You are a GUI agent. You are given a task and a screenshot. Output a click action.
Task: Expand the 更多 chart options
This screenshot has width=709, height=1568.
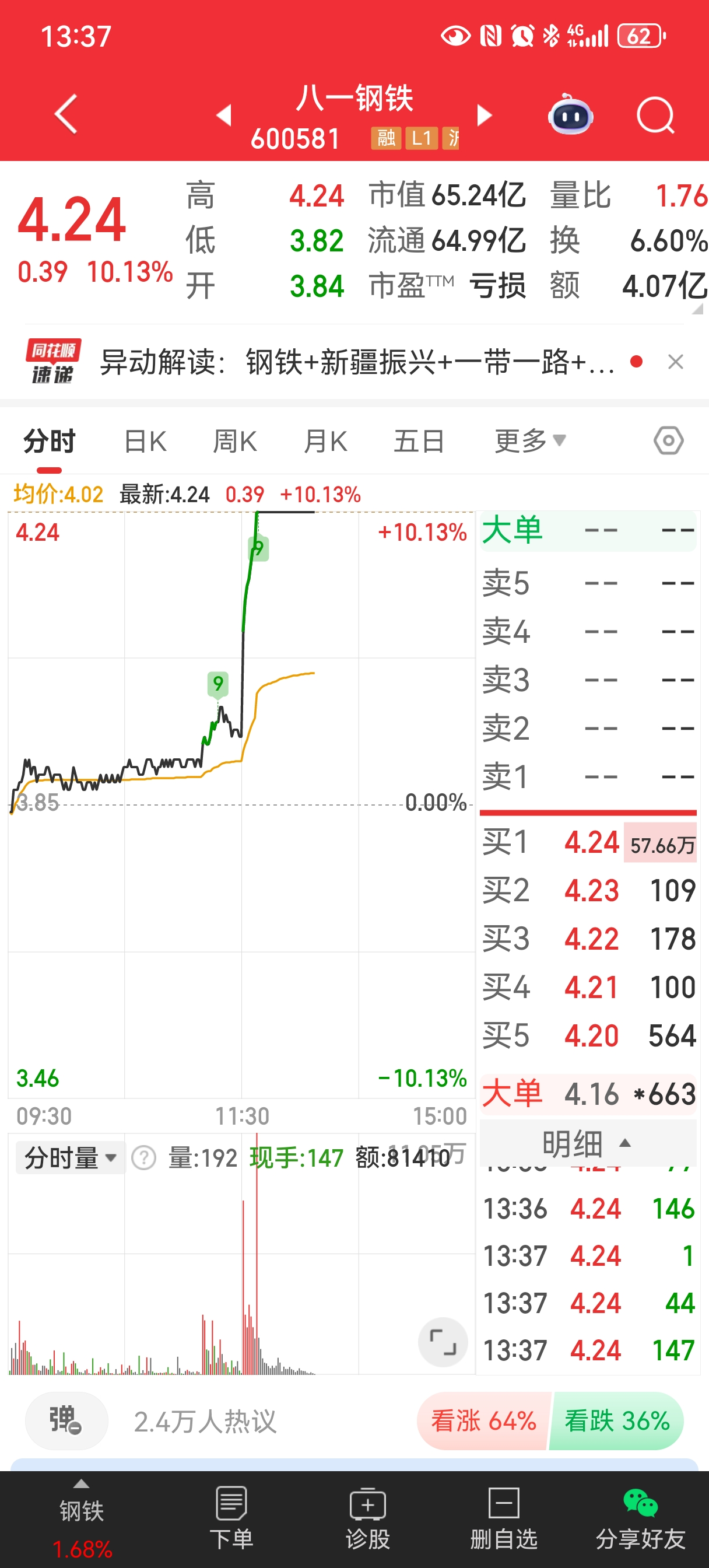click(529, 442)
